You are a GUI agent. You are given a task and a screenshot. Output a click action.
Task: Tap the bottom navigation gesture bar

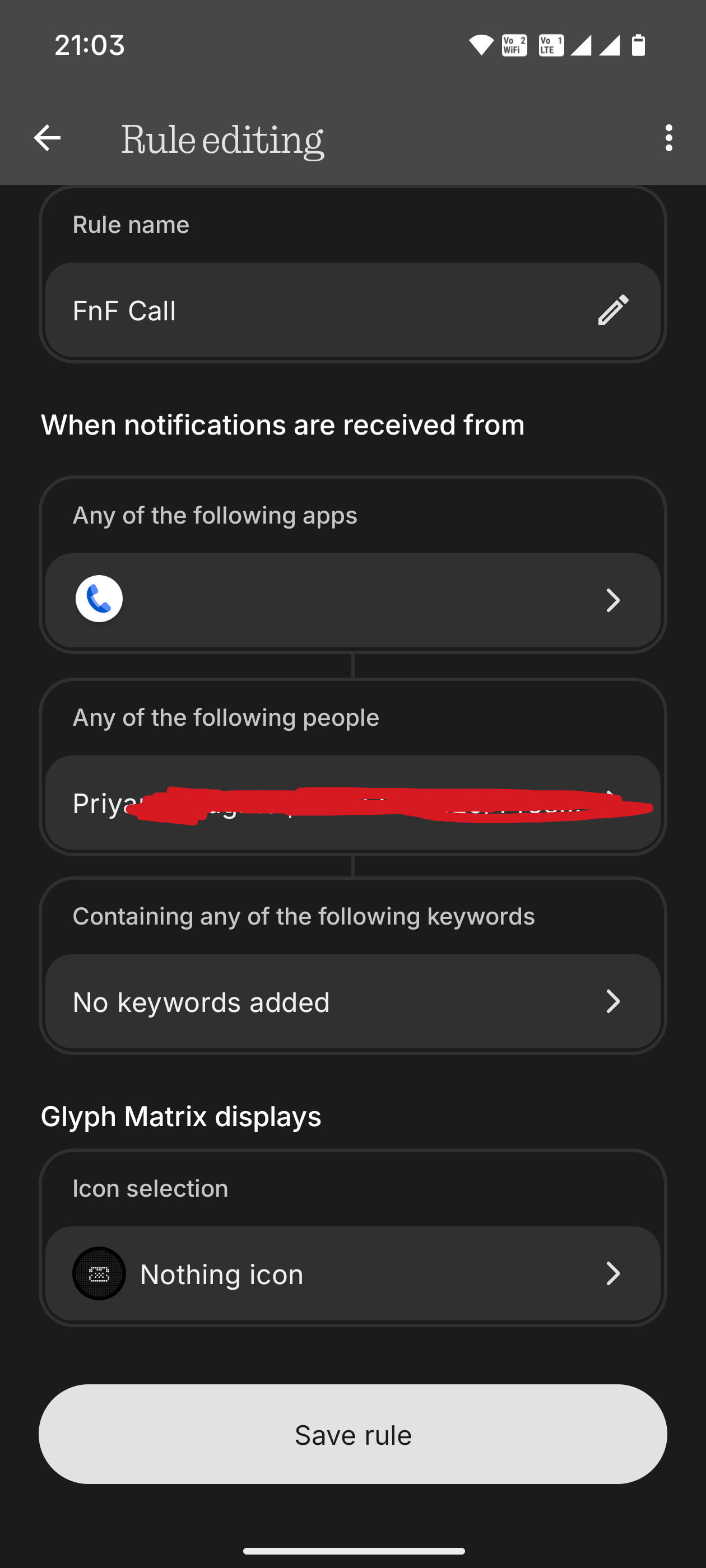352,1550
